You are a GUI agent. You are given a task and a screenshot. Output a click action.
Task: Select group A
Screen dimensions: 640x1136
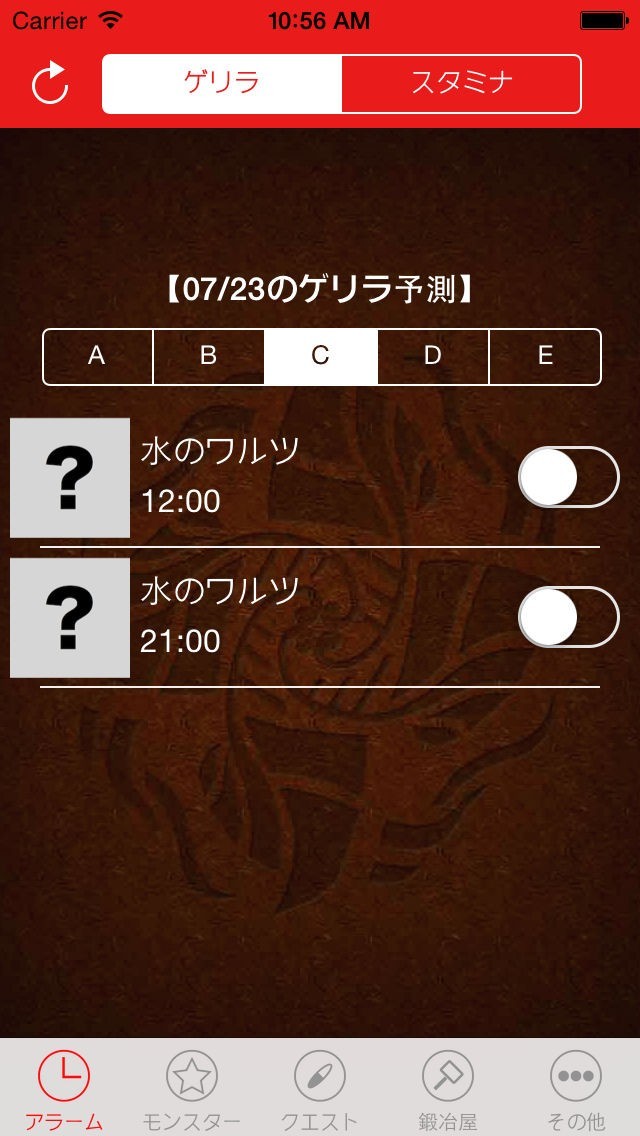[x=97, y=356]
